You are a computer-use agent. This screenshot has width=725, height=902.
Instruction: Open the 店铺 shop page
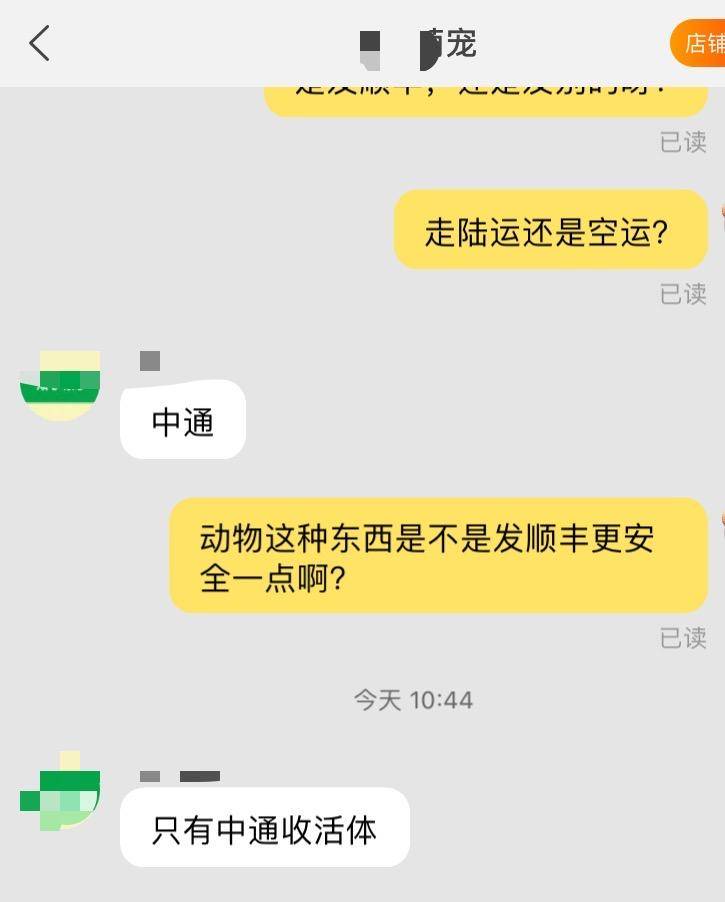click(x=701, y=44)
